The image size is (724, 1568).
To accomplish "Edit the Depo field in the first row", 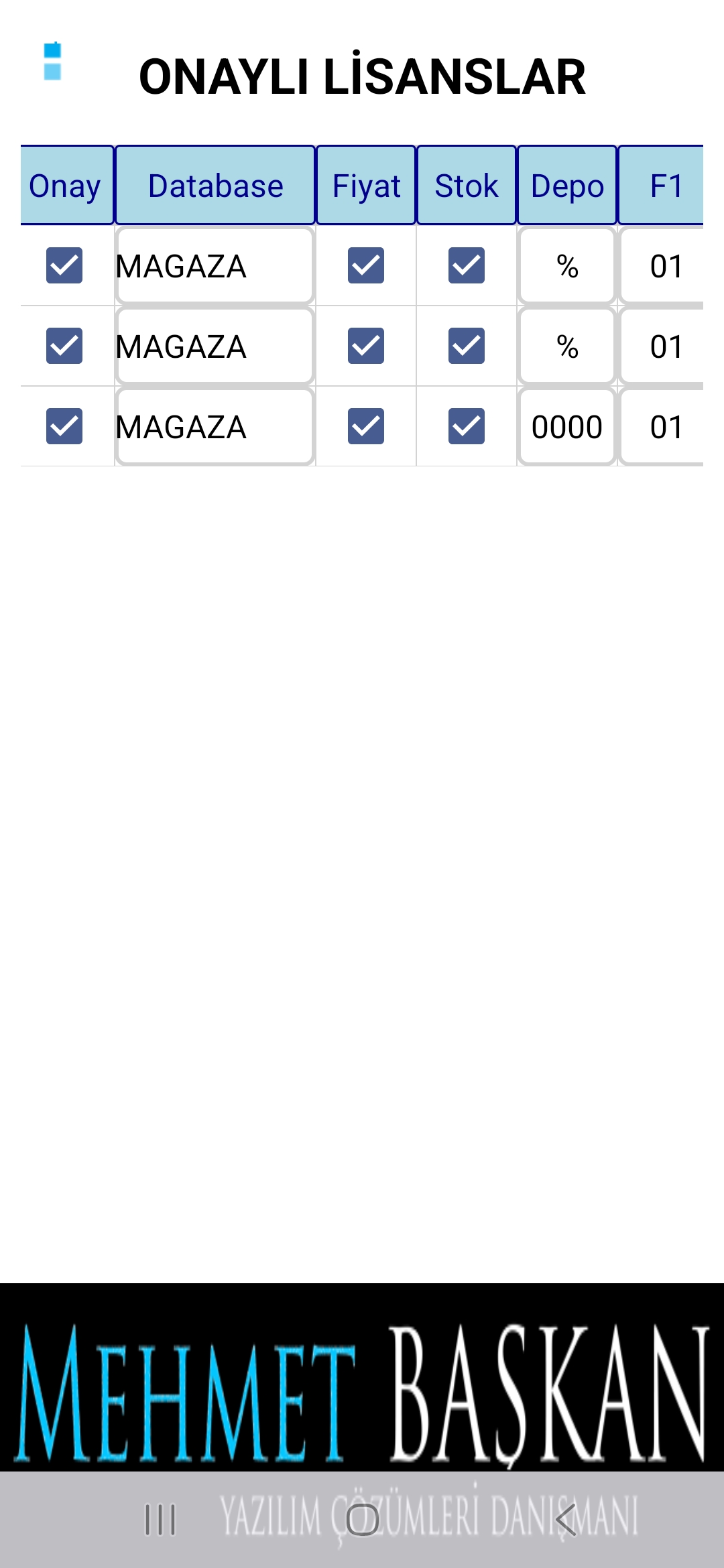I will (567, 266).
